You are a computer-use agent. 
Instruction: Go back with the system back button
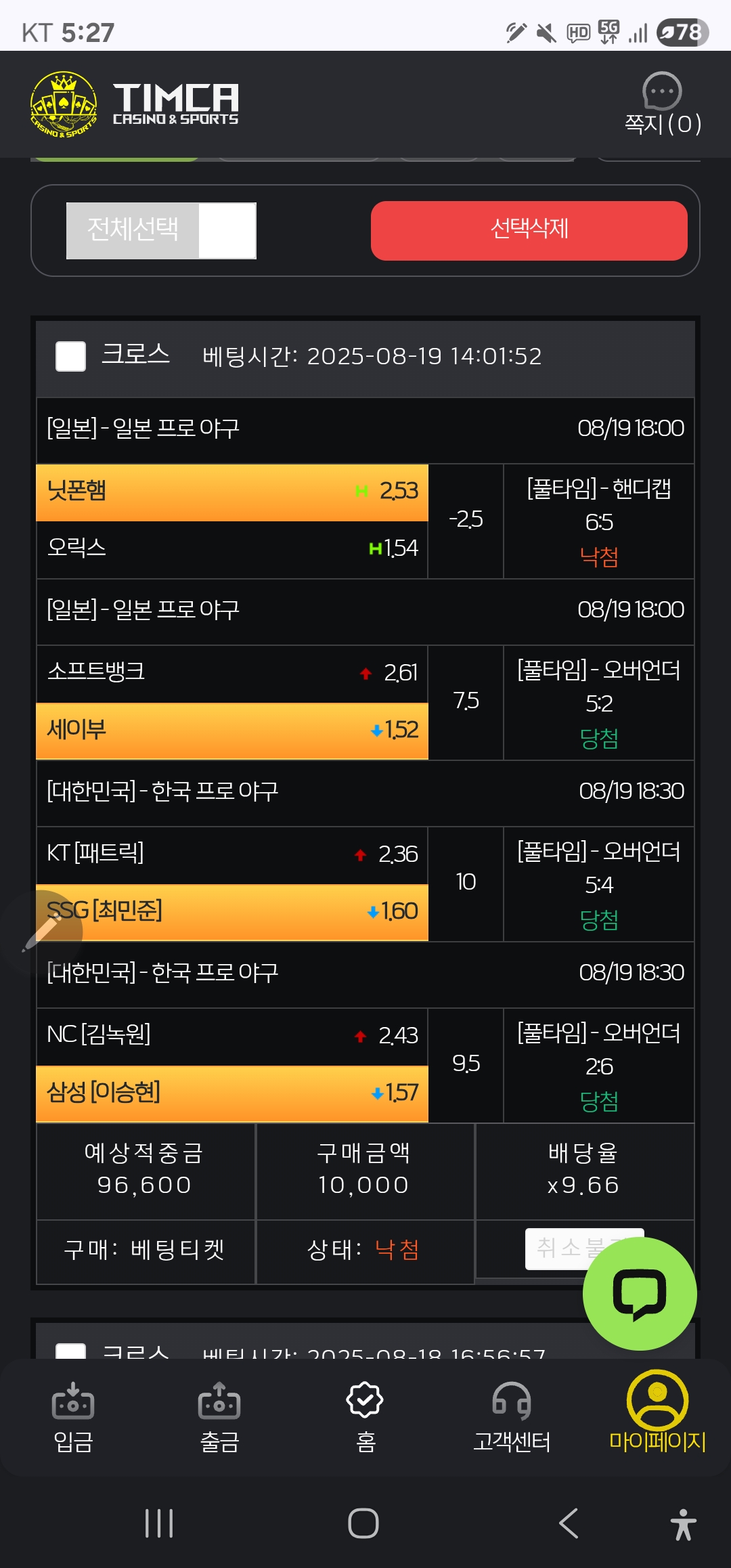point(569,1523)
